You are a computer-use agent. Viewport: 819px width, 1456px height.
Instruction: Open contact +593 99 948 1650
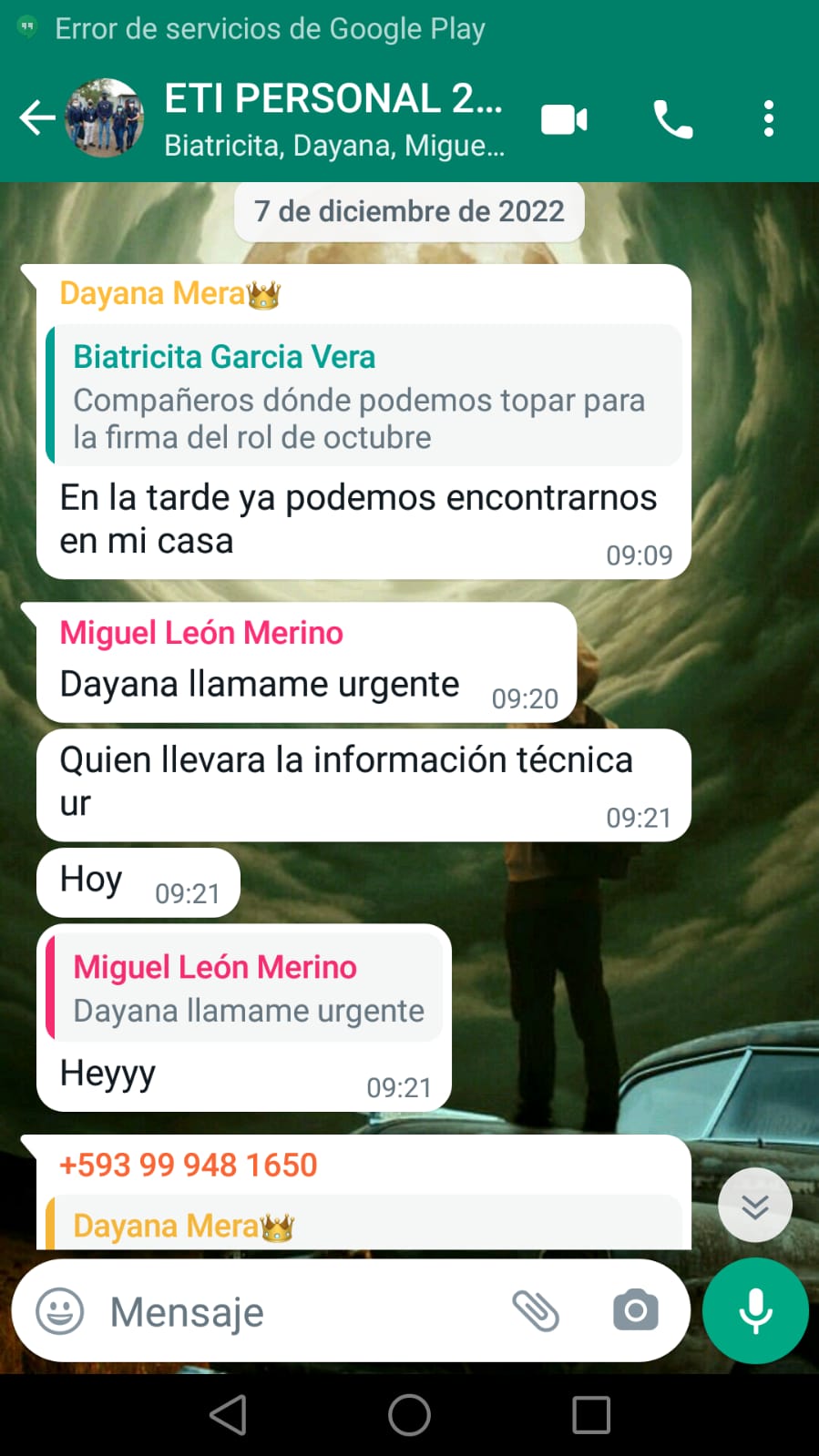click(189, 1165)
